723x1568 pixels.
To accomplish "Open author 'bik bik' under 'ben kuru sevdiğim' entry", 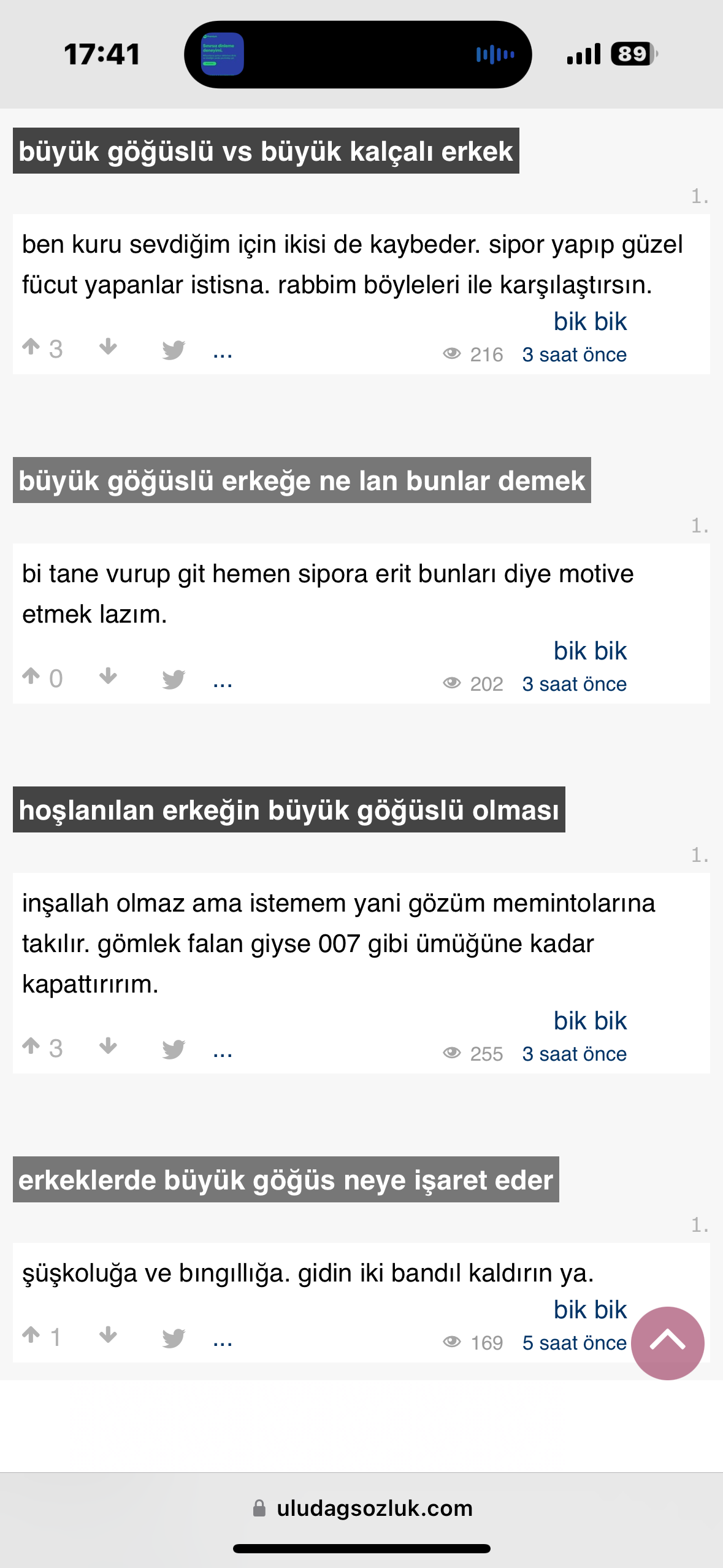I will click(x=590, y=321).
